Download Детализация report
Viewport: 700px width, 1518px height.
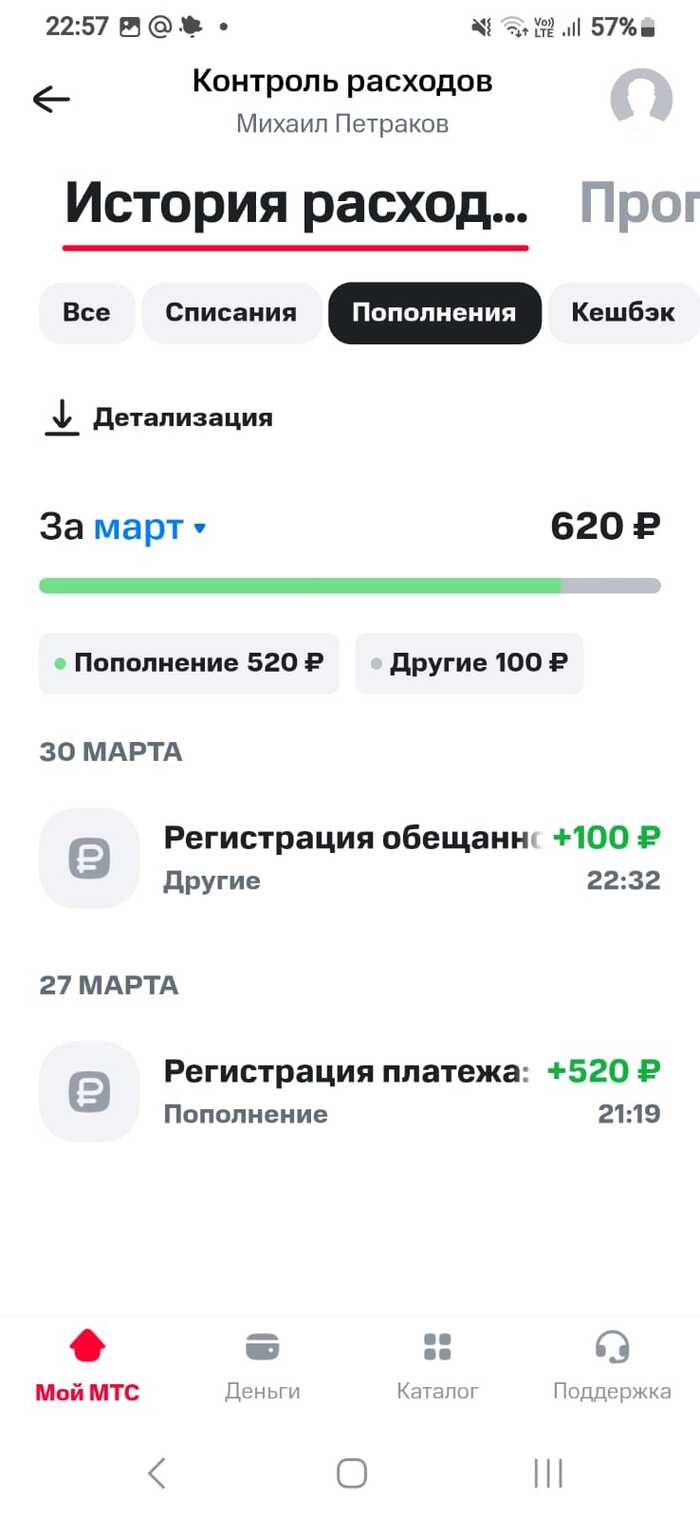158,418
